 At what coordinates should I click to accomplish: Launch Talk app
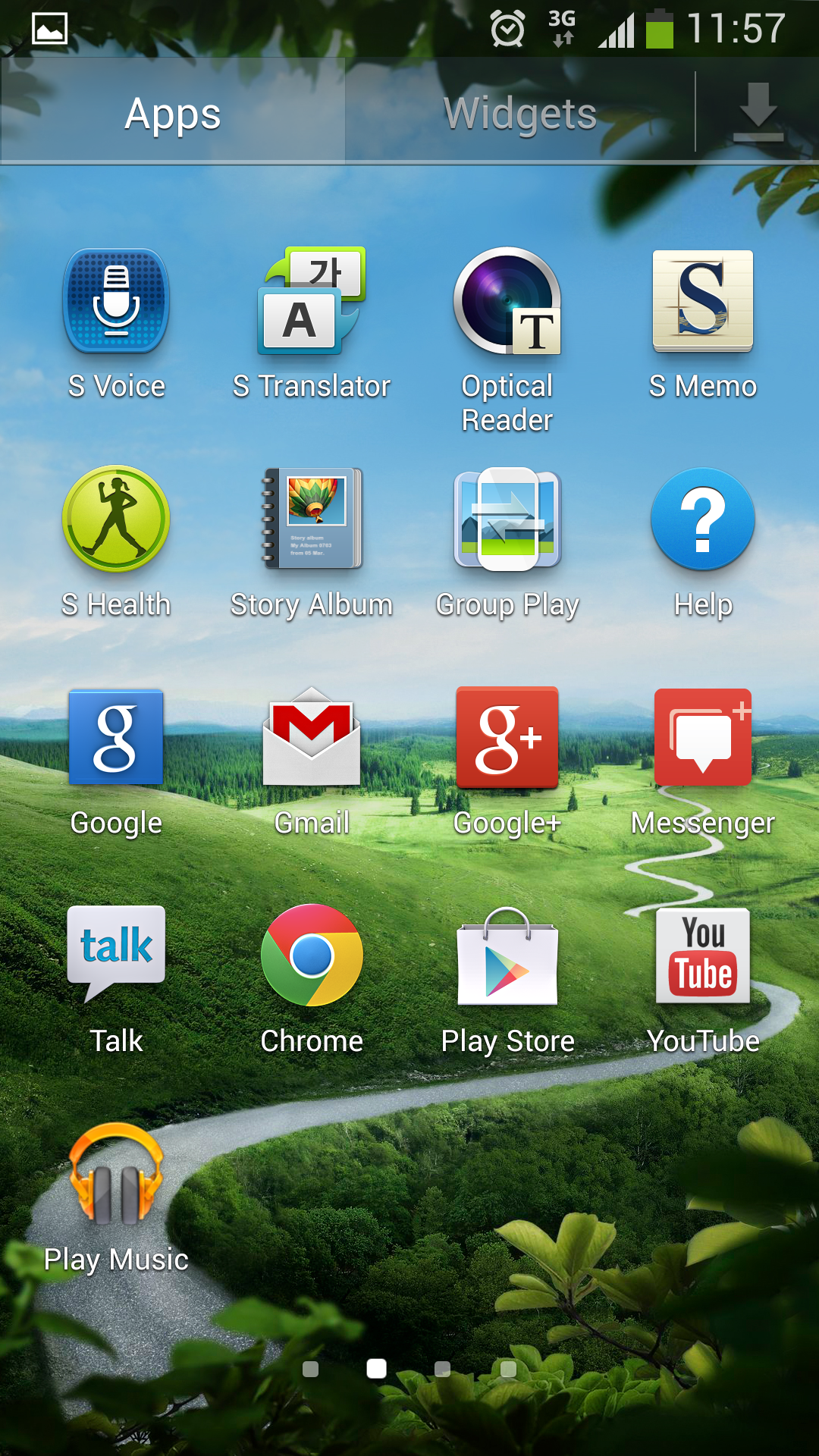(x=116, y=955)
